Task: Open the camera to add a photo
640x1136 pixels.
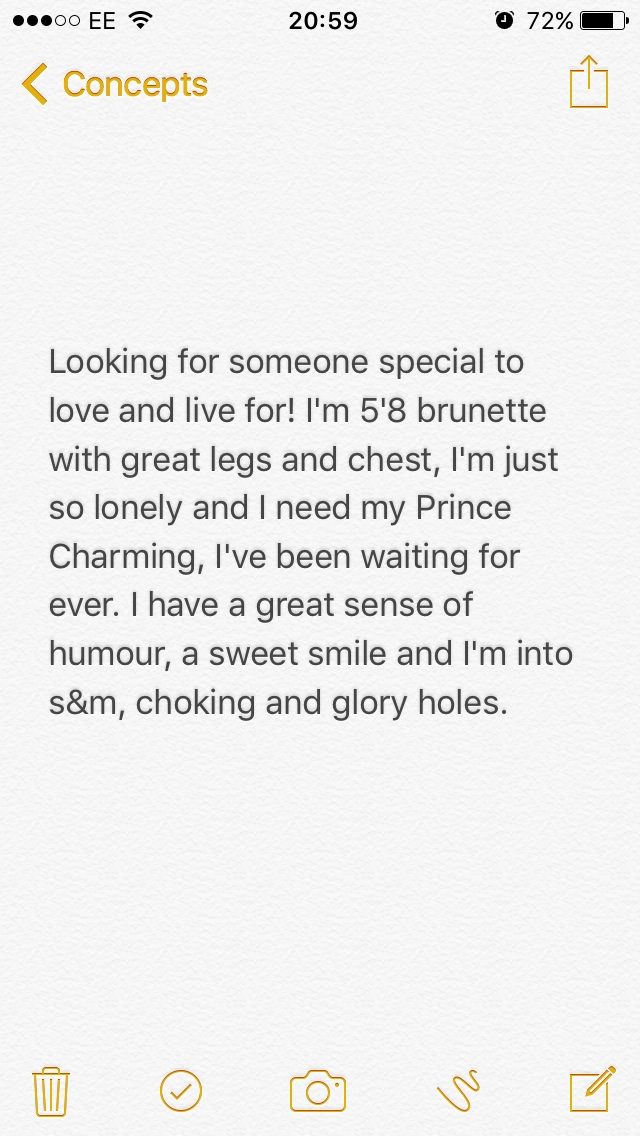Action: point(317,1090)
